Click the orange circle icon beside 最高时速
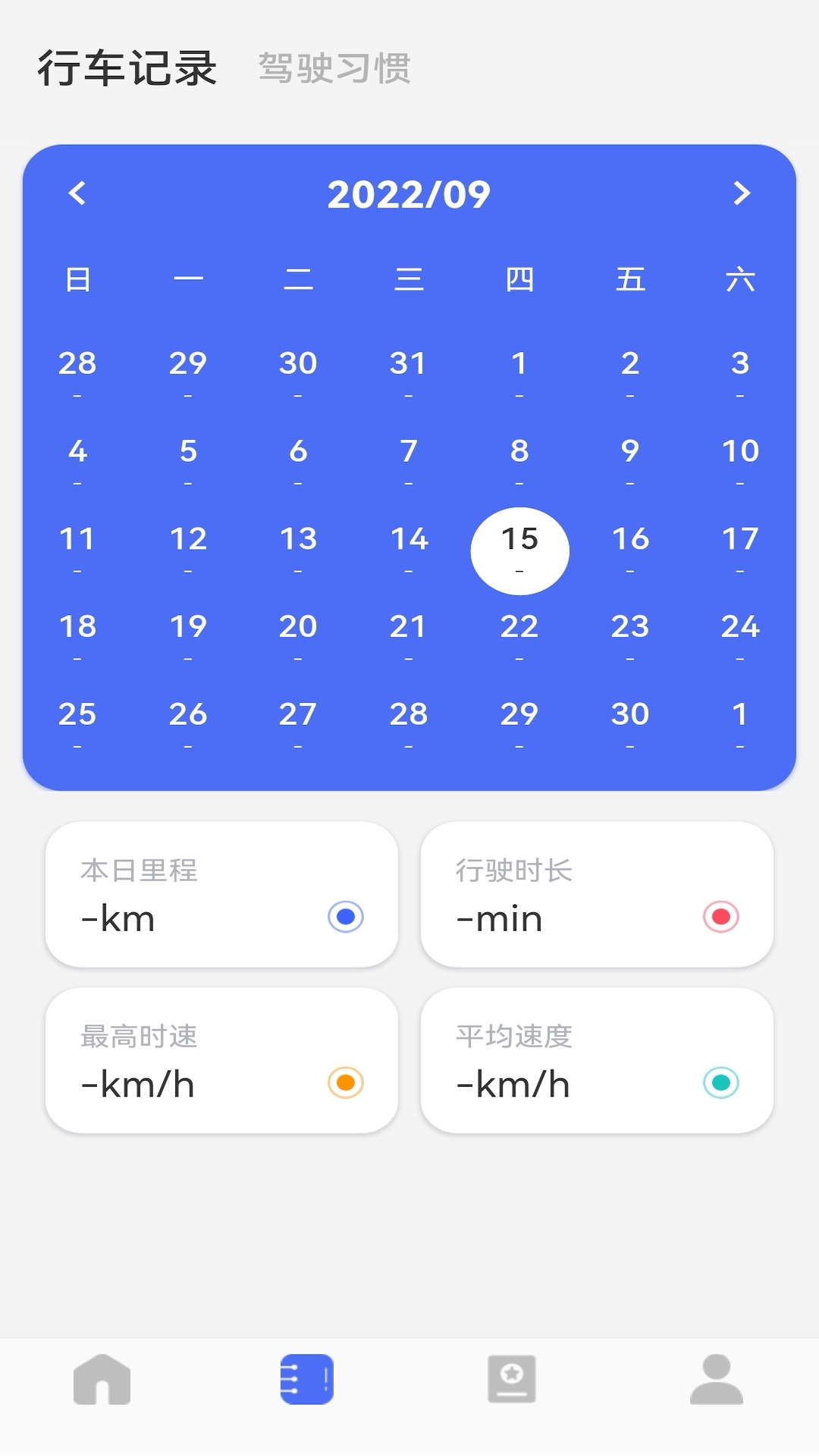 pos(346,1083)
